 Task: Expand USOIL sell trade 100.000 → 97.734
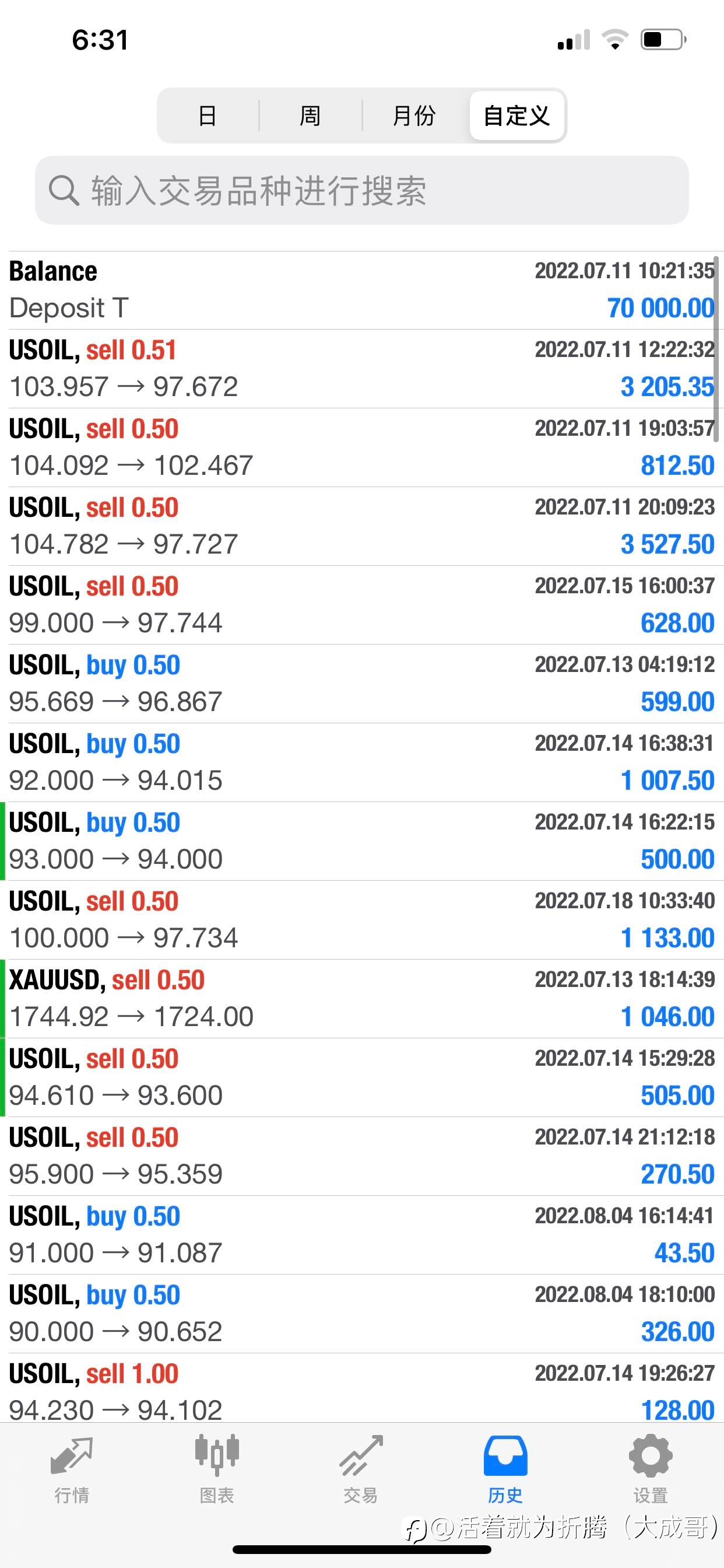pyautogui.click(x=362, y=920)
